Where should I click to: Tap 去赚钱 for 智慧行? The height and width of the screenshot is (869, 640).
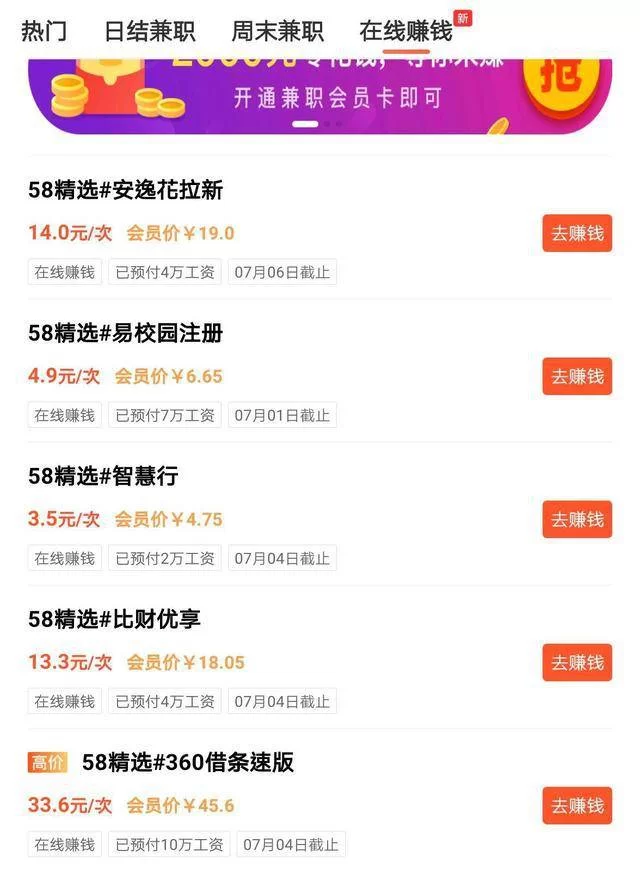click(577, 519)
